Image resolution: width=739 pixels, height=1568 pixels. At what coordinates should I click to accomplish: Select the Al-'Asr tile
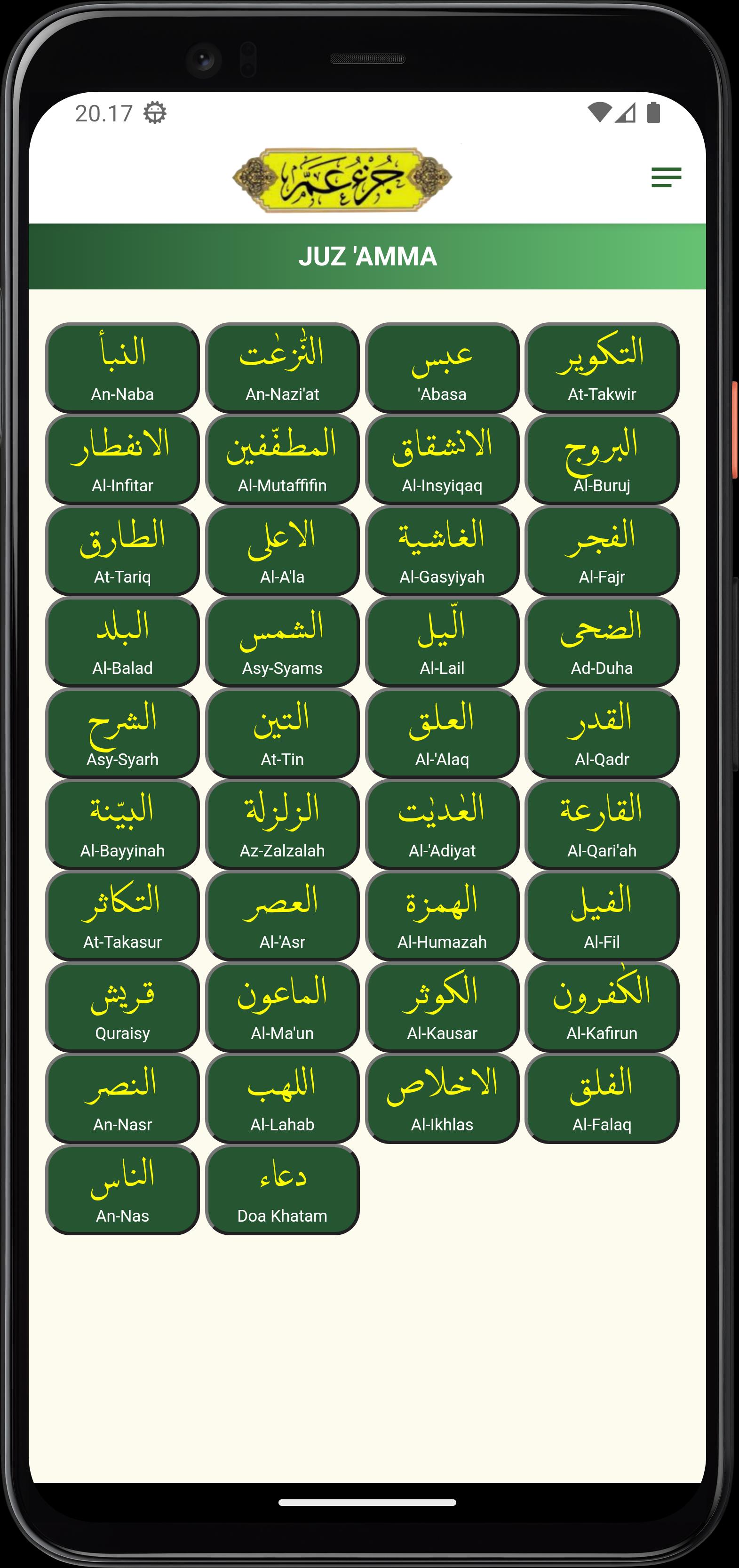pyautogui.click(x=282, y=915)
